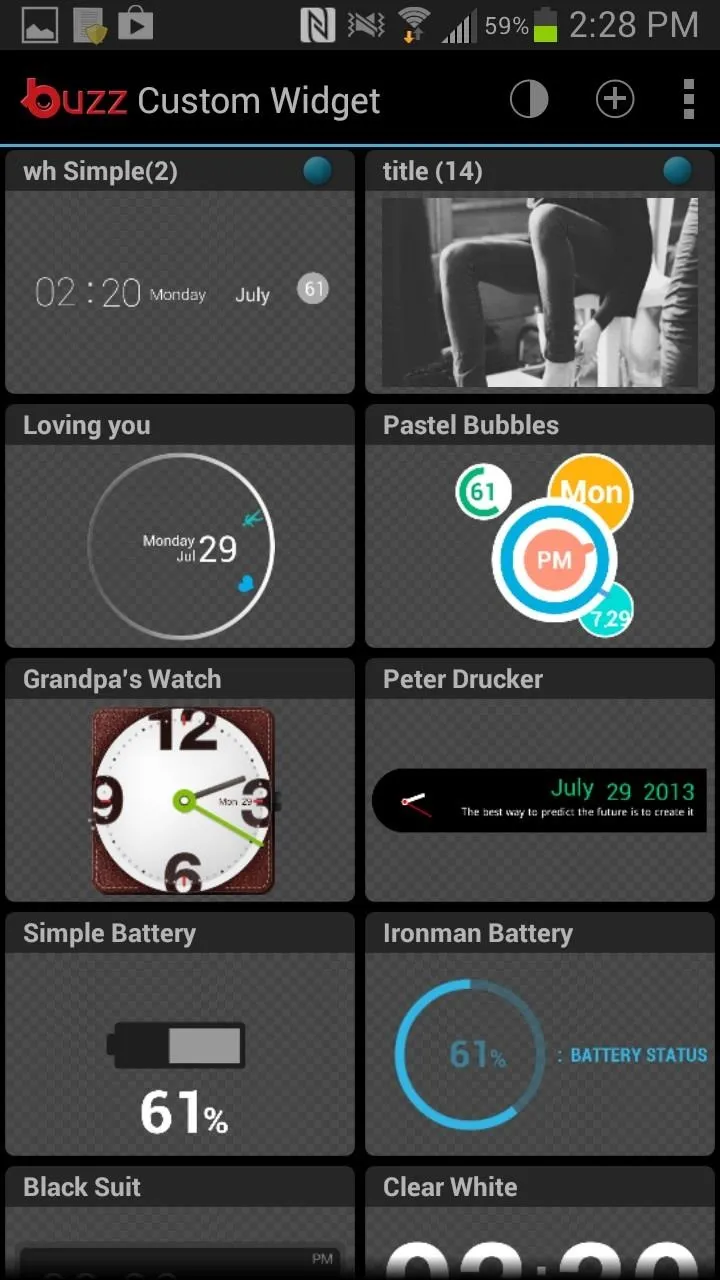The width and height of the screenshot is (720, 1280).
Task: Open Grandpa's Watch widget
Action: (x=180, y=780)
